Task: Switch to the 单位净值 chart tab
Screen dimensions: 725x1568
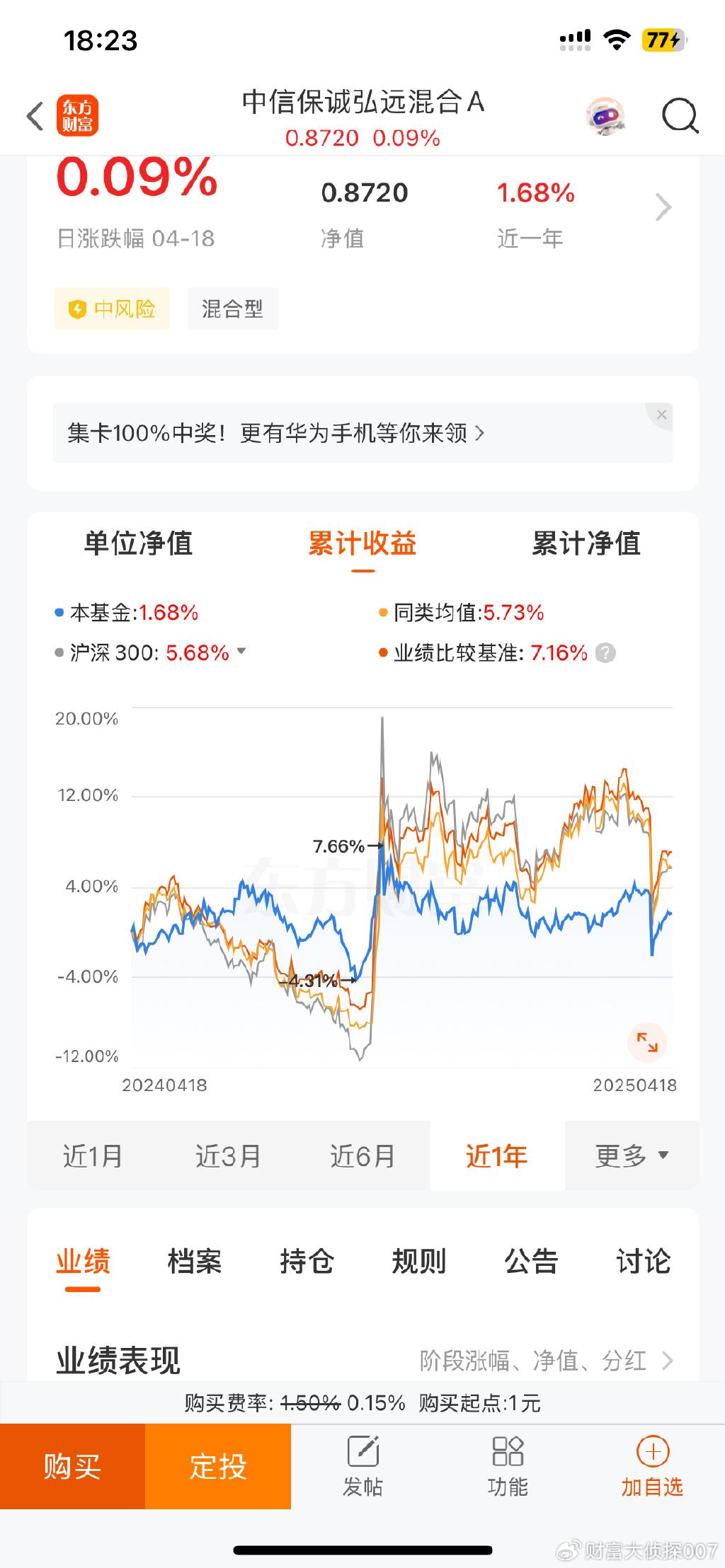Action: (138, 543)
